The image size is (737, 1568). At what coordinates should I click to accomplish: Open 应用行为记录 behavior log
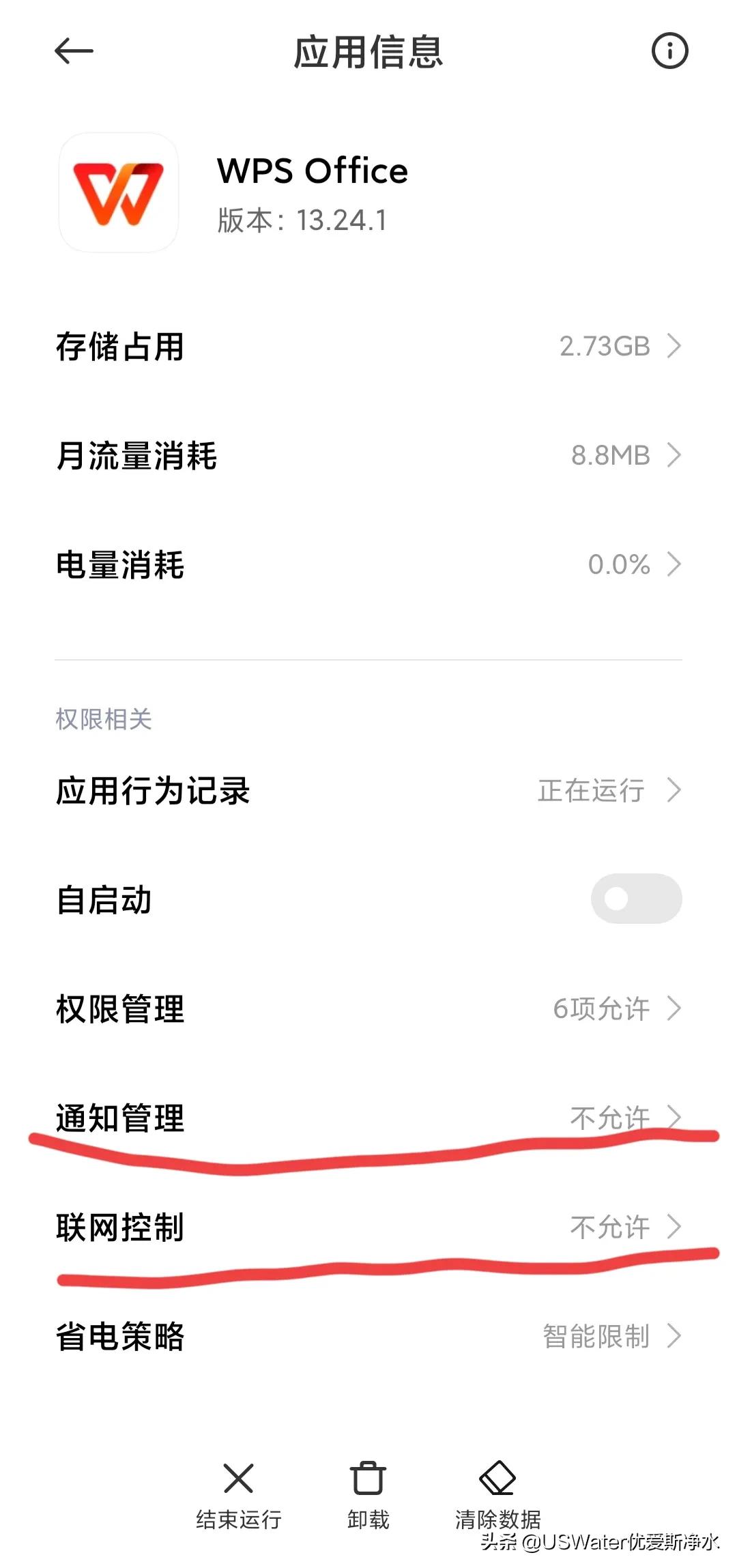pyautogui.click(x=369, y=791)
